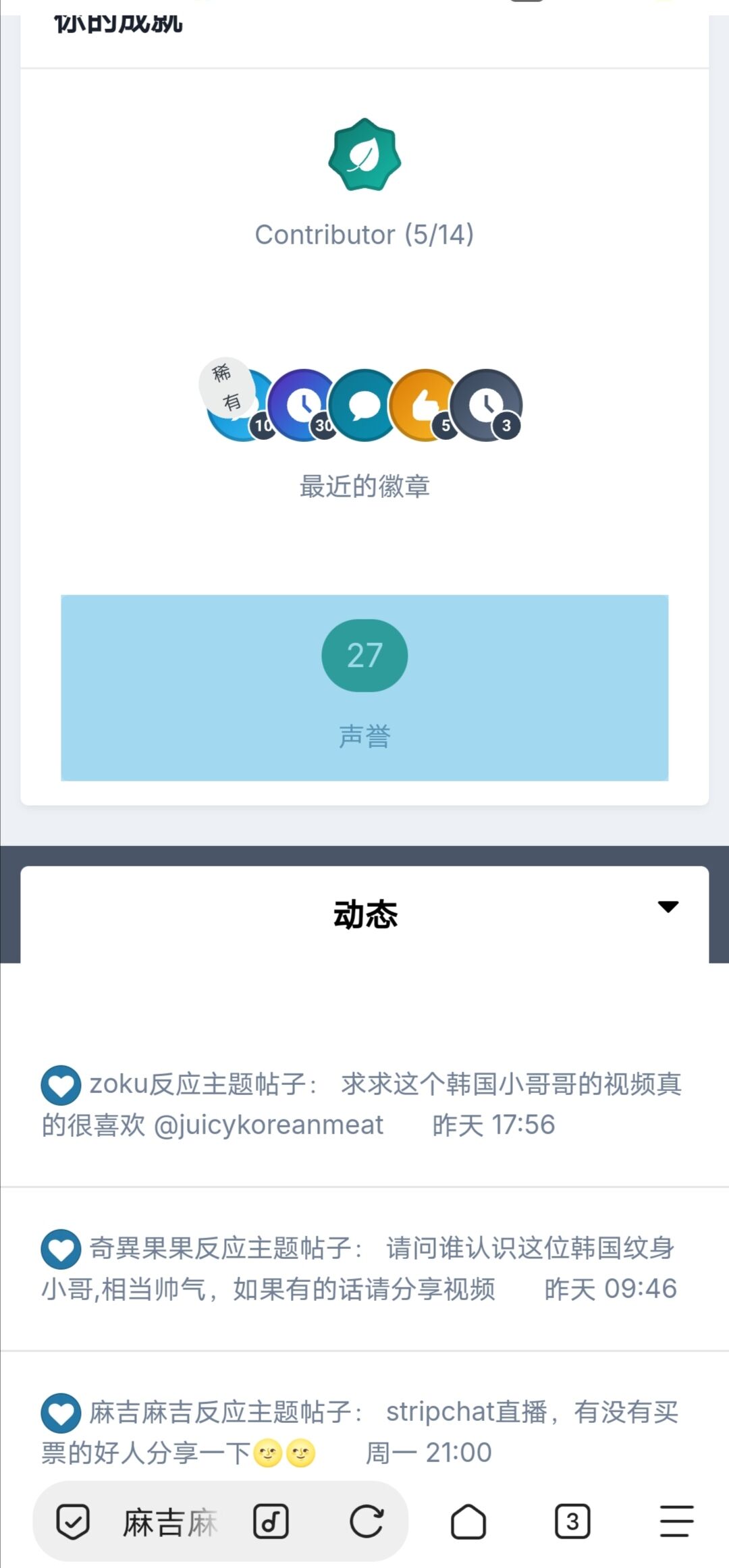The width and height of the screenshot is (729, 1568).
Task: Reload the current page
Action: point(367,1522)
